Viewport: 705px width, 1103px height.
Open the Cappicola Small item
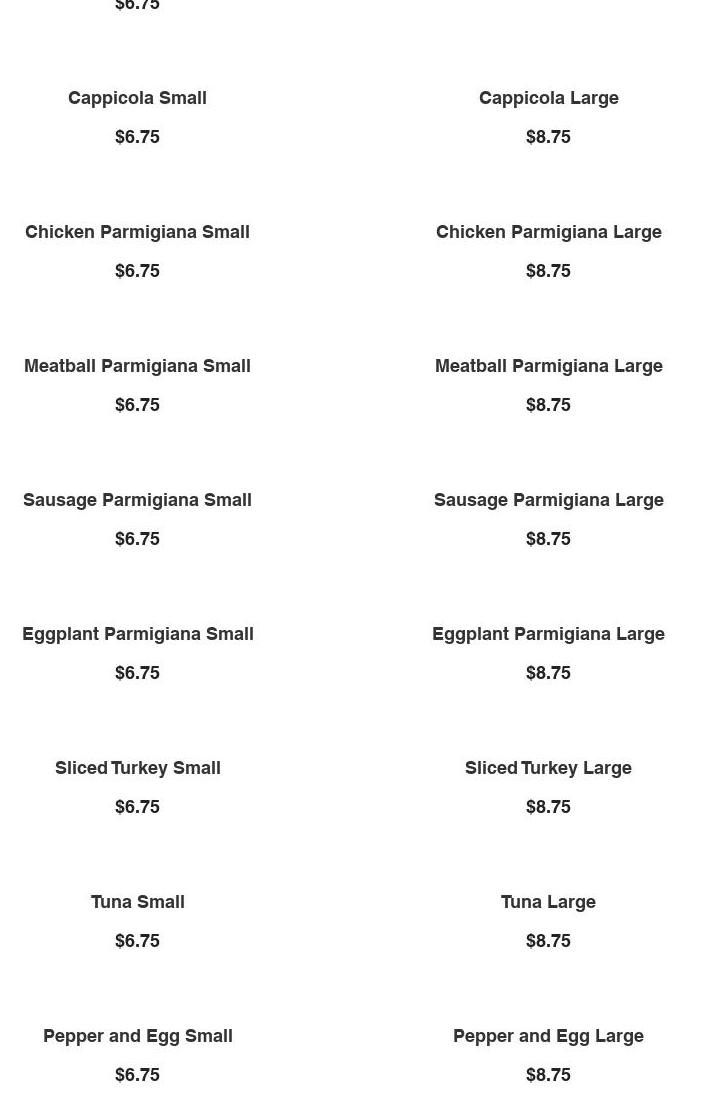tap(137, 98)
